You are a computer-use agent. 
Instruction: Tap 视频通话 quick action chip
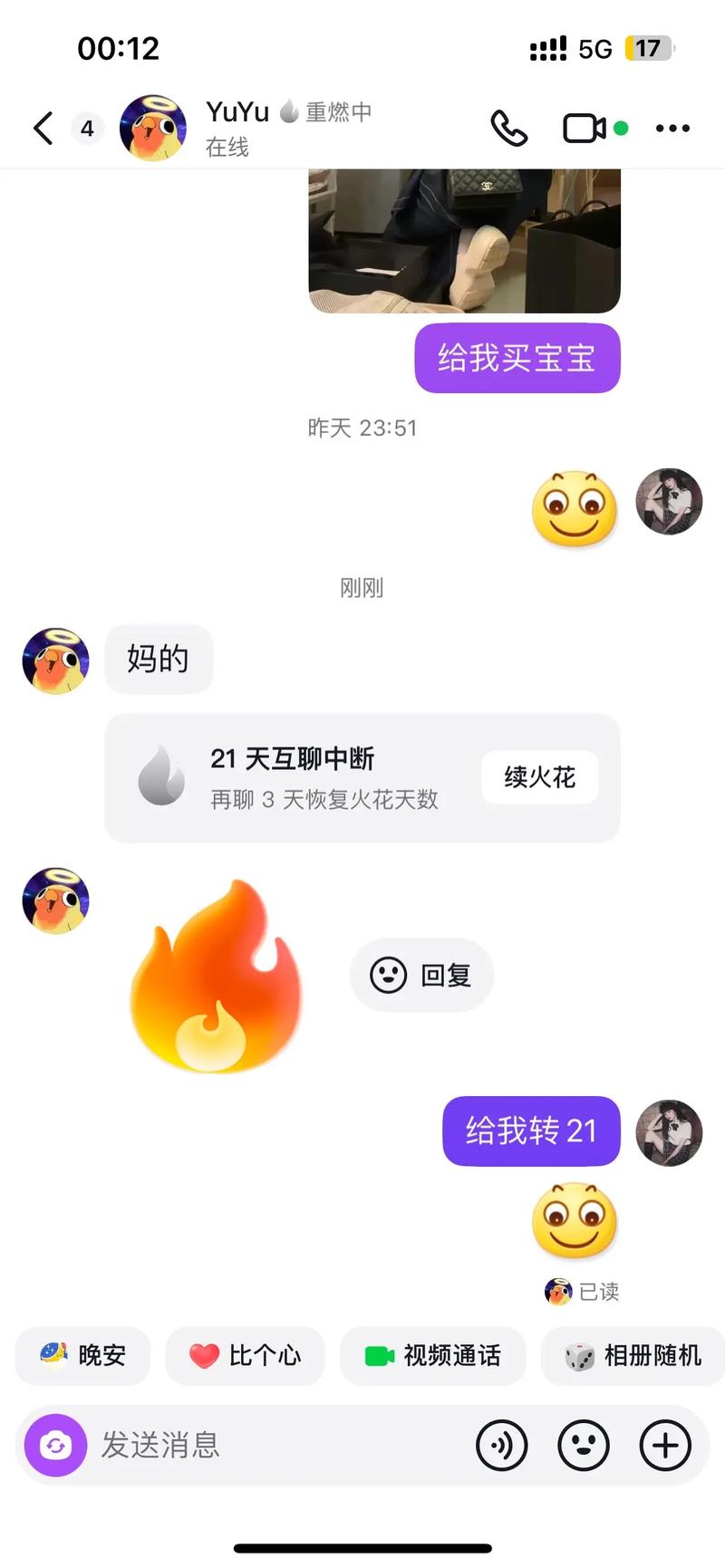pos(432,1355)
